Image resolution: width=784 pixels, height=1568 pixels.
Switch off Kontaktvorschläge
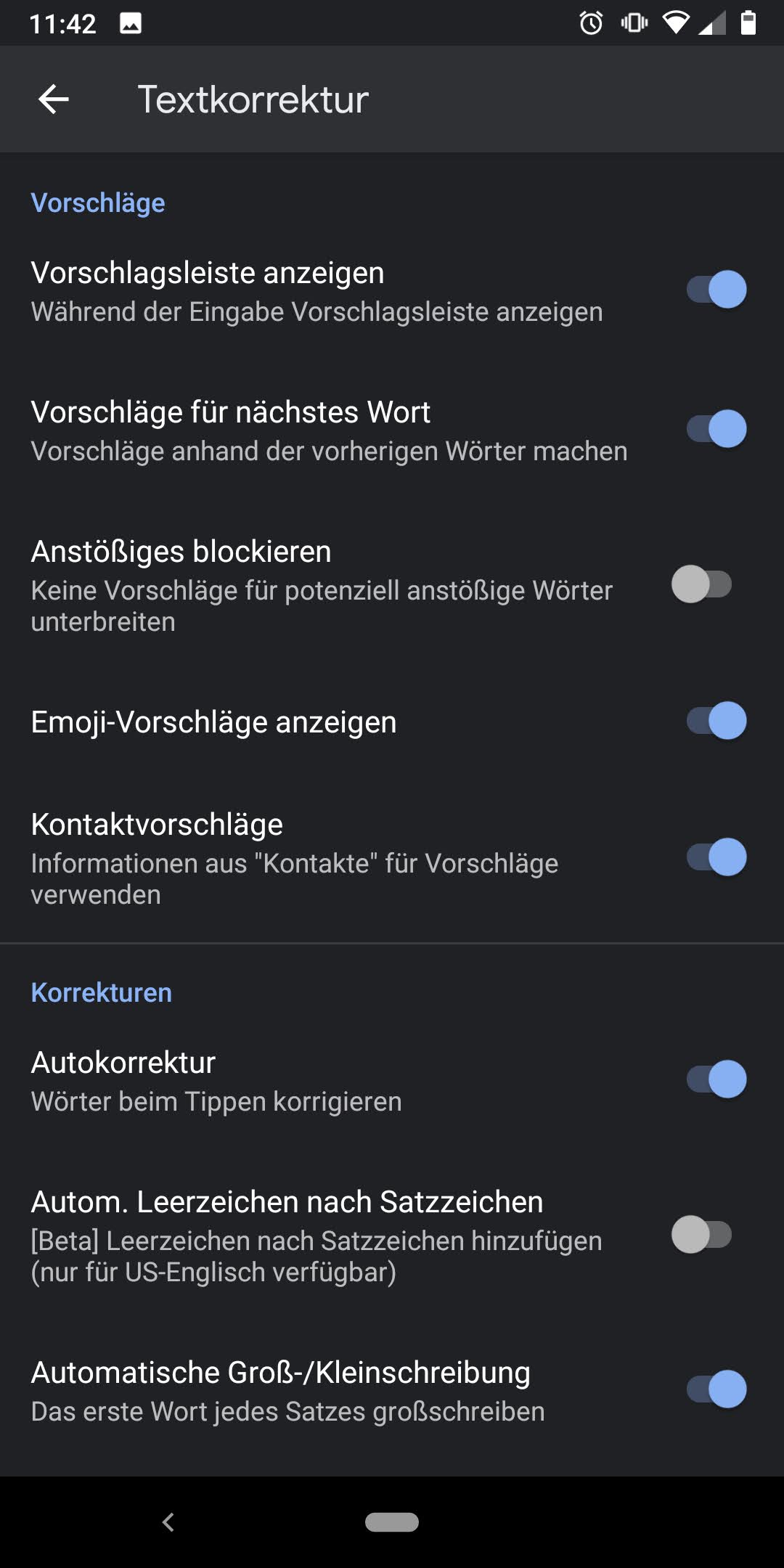[x=716, y=857]
